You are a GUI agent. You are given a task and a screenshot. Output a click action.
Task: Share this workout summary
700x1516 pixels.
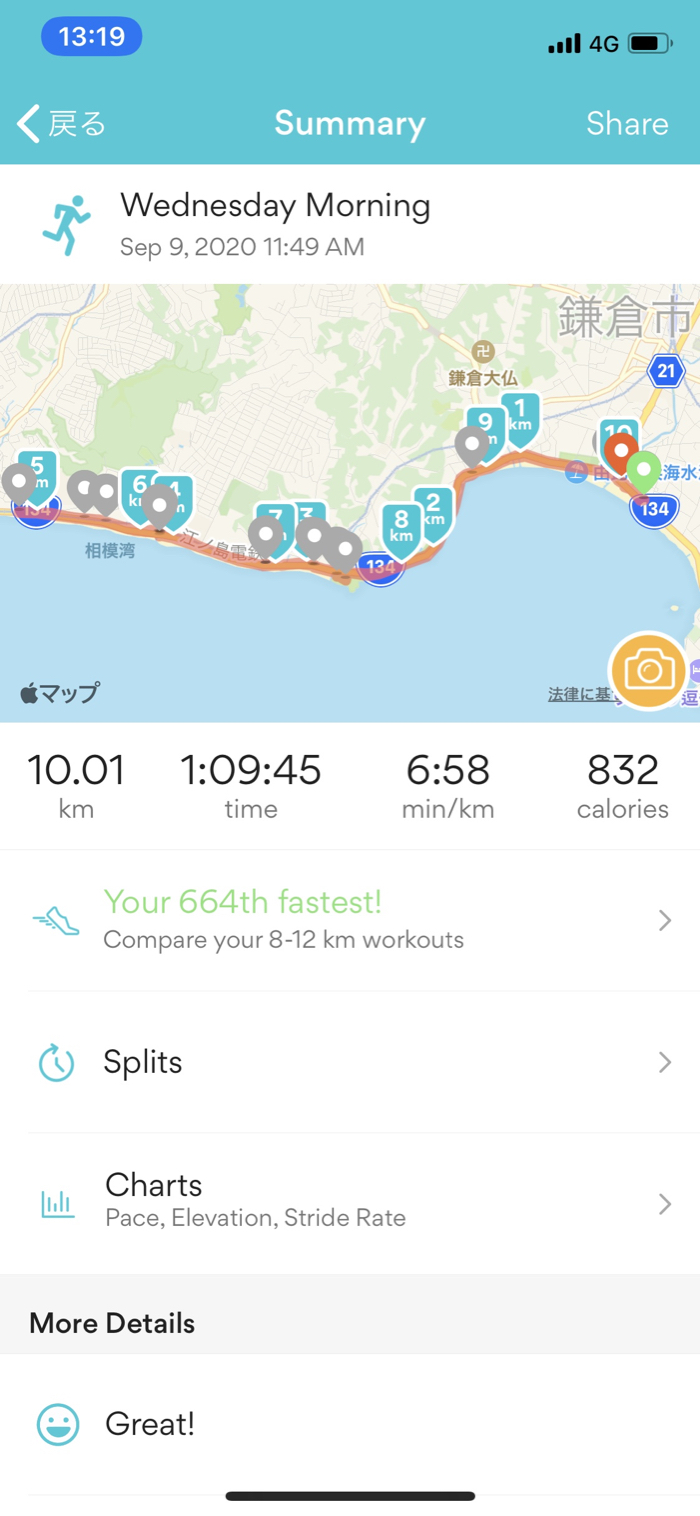point(626,124)
